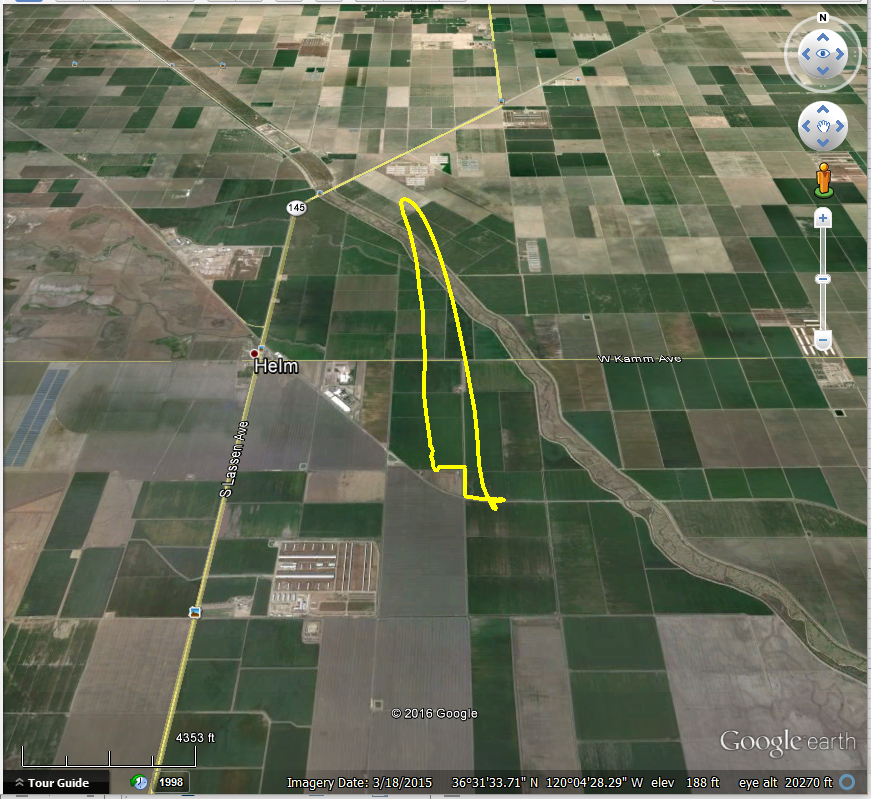Jump to 1998 historical imagery

point(172,782)
